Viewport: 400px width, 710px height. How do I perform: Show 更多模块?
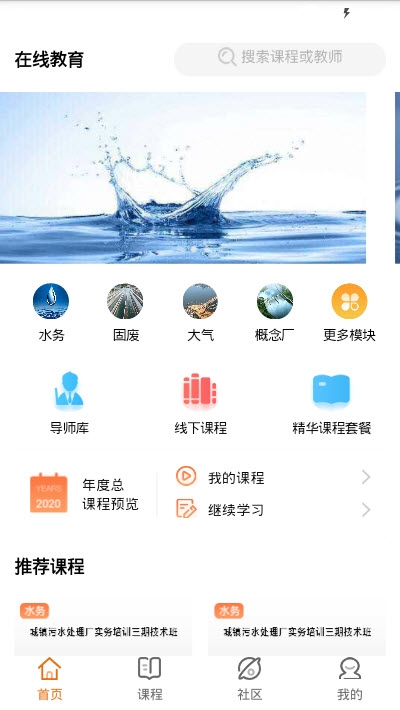click(349, 313)
